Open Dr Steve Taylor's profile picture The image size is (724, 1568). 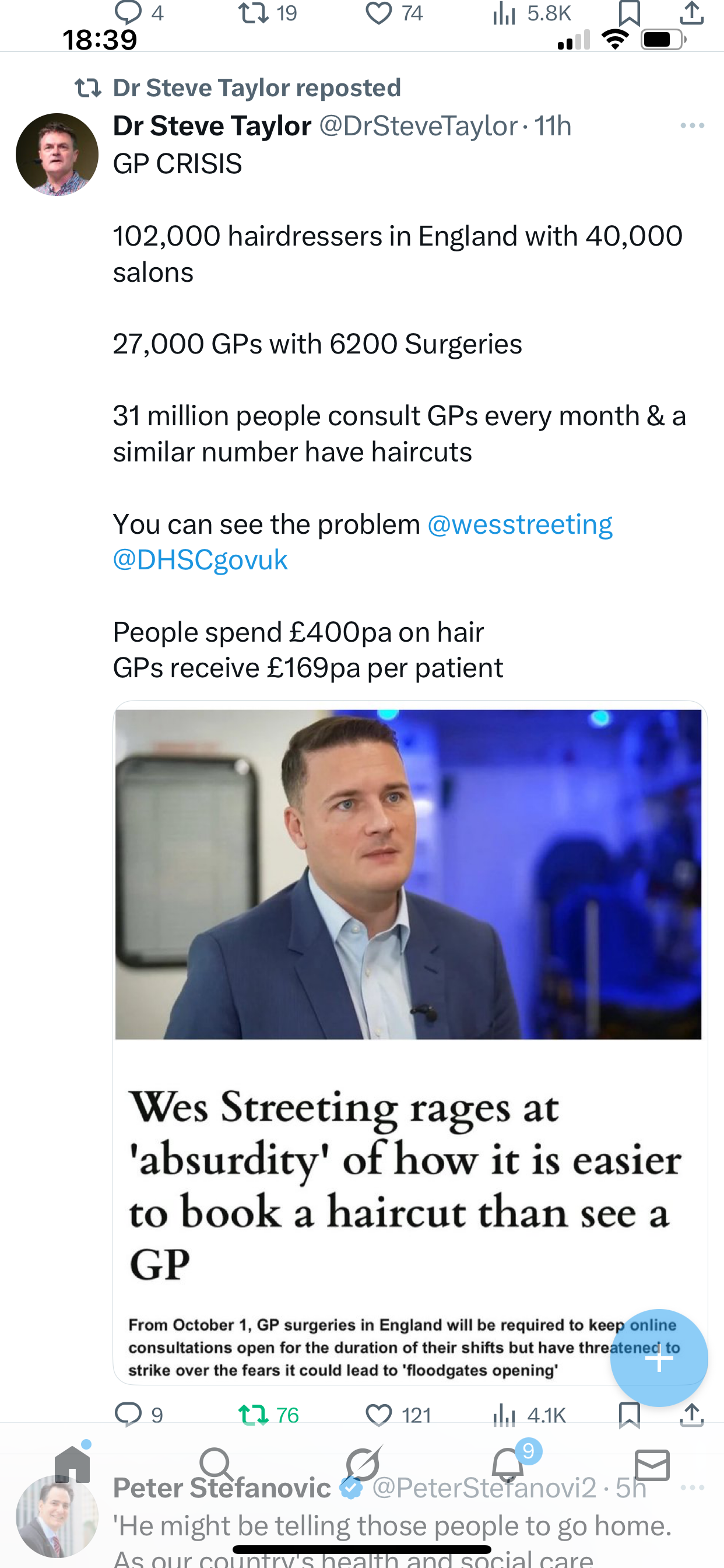[57, 154]
